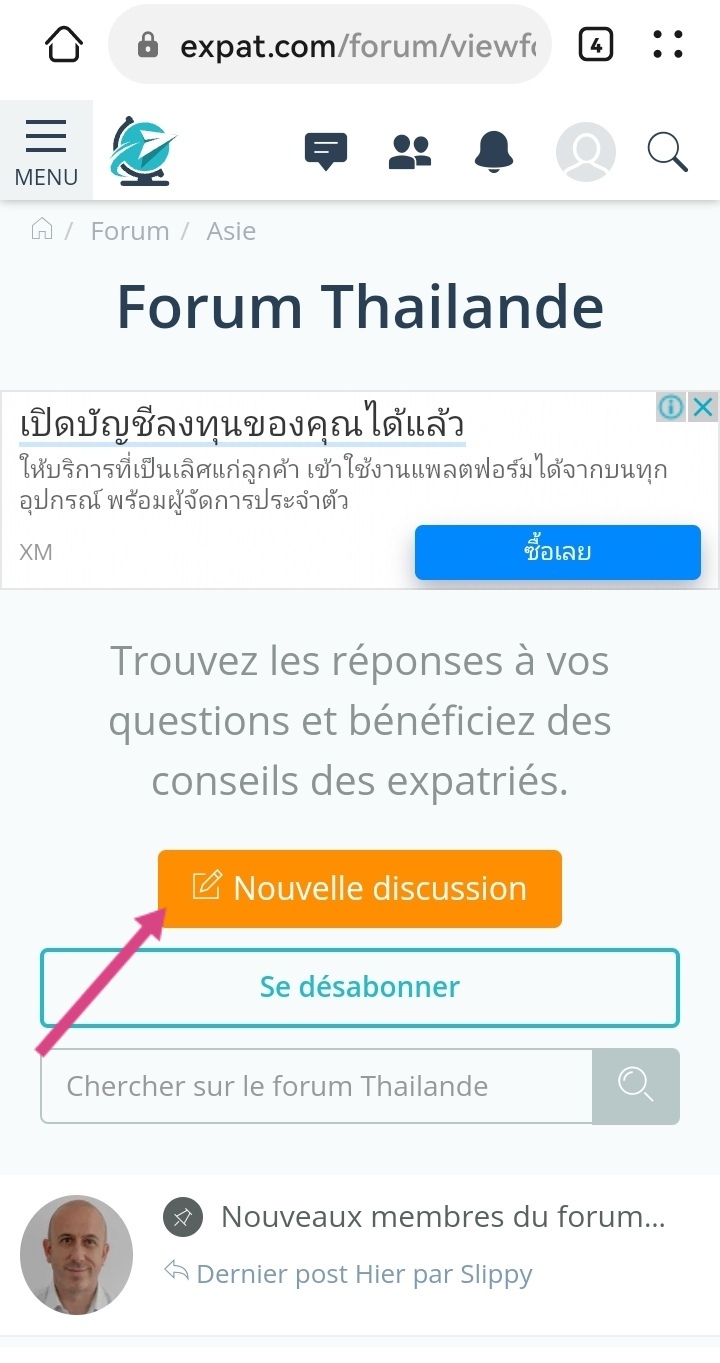Open the browser tab switcher
720x1363 pixels.
pos(596,45)
